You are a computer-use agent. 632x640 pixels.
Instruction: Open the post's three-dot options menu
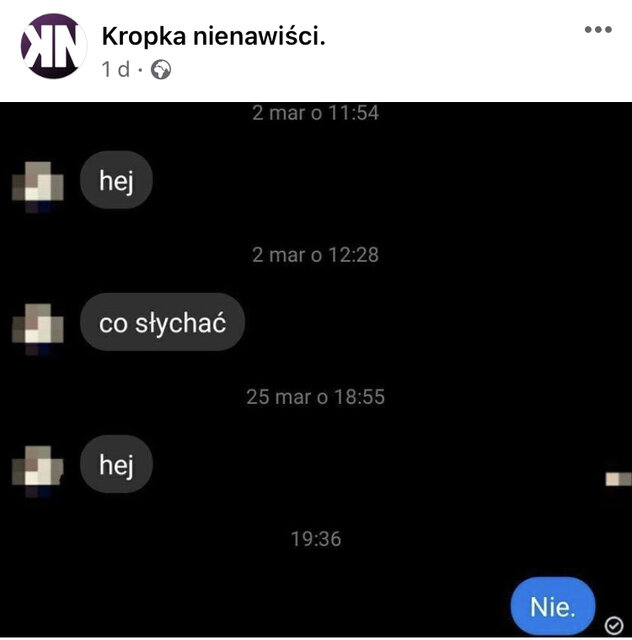(597, 30)
